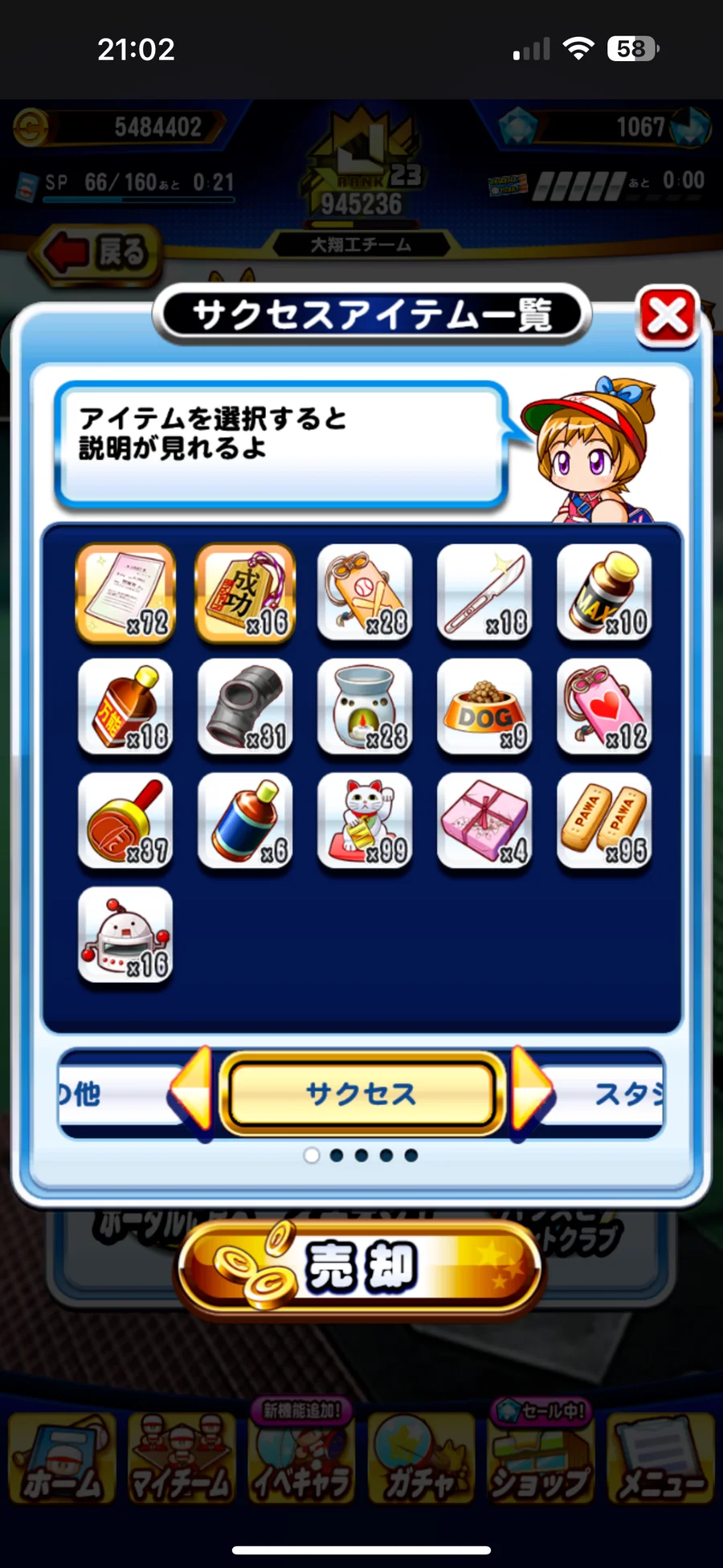This screenshot has height=1568, width=723.
Task: Select the pink gift box x4
Action: pyautogui.click(x=484, y=821)
